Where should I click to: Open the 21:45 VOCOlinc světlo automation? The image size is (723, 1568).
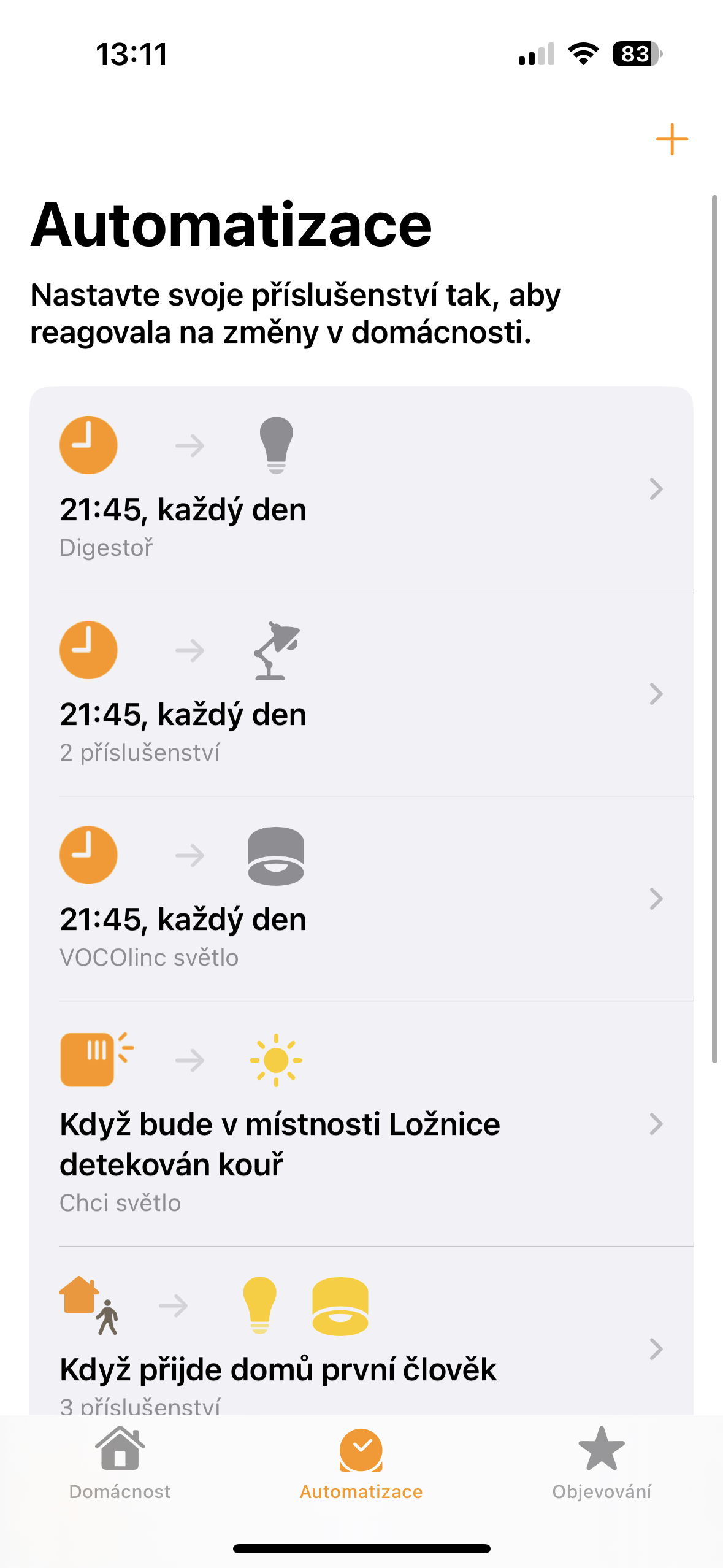tap(361, 899)
